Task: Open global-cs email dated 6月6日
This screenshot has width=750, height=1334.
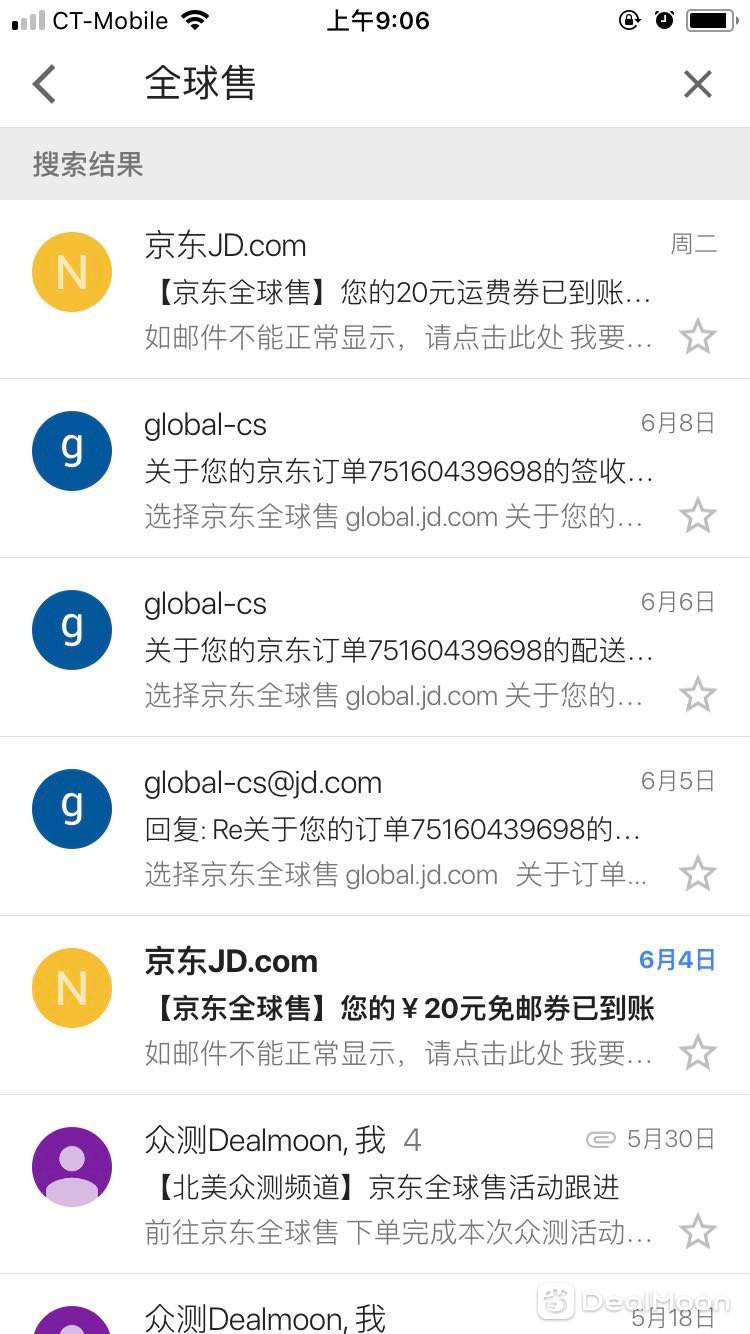Action: [375, 647]
